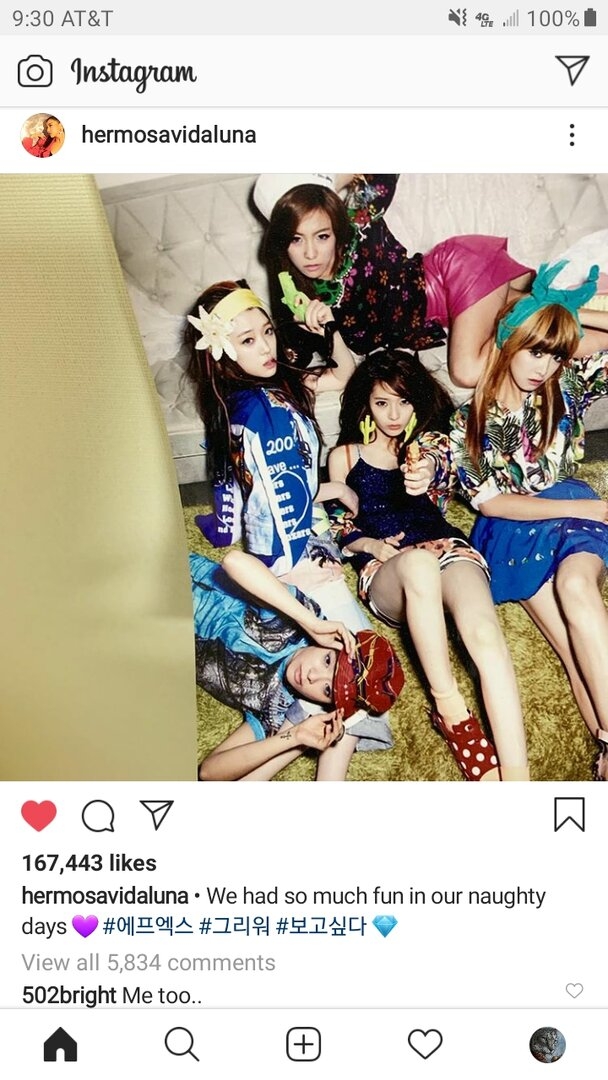Image resolution: width=608 pixels, height=1080 pixels.
Task: Create a new post with plus tab
Action: click(x=304, y=1044)
